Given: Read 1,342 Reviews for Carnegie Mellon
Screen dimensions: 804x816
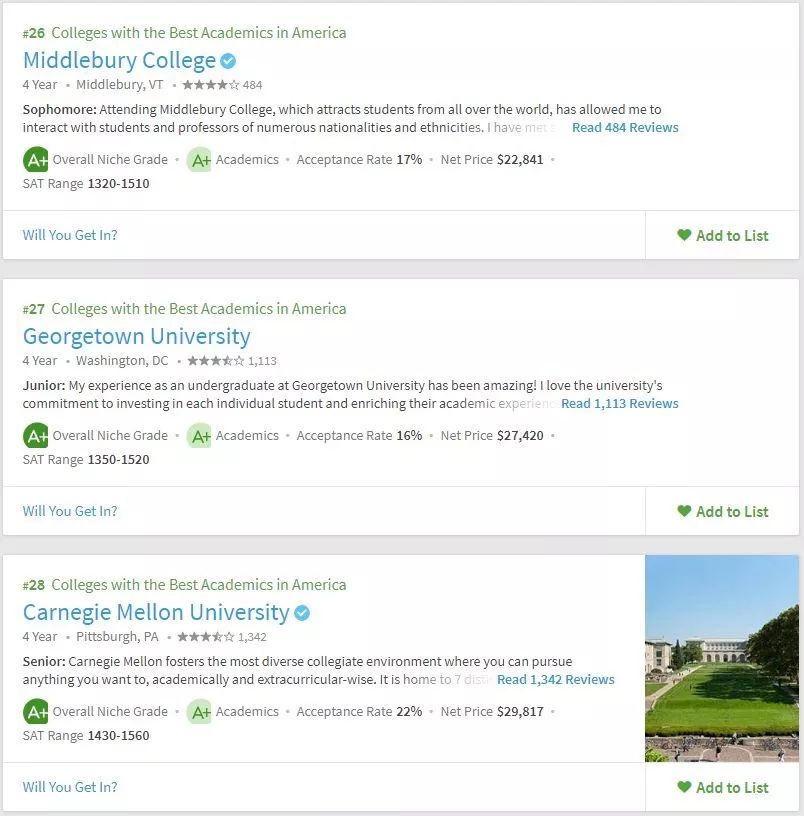Looking at the screenshot, I should pos(556,679).
